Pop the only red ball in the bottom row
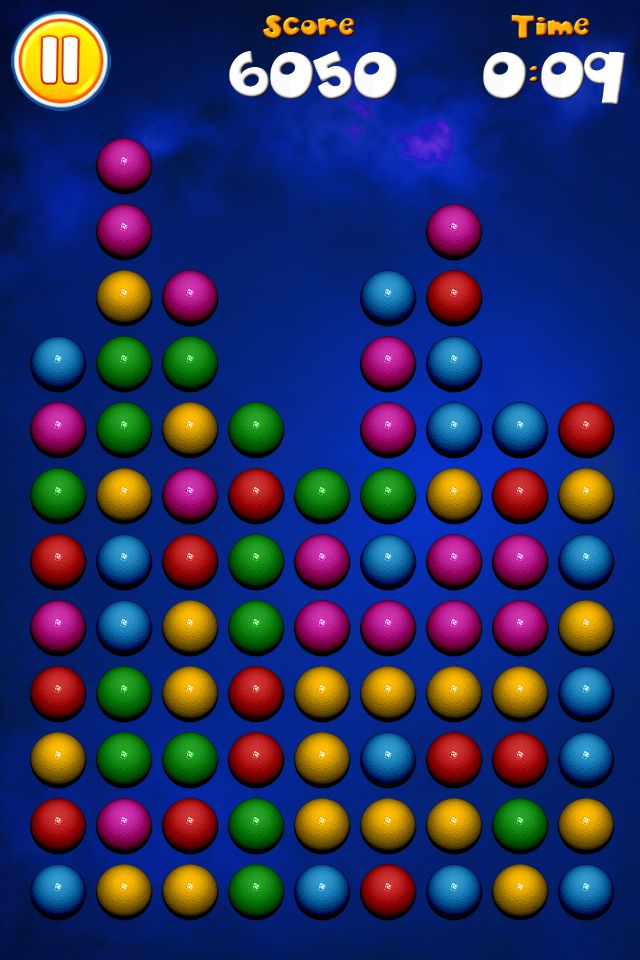The height and width of the screenshot is (960, 640). (388, 890)
